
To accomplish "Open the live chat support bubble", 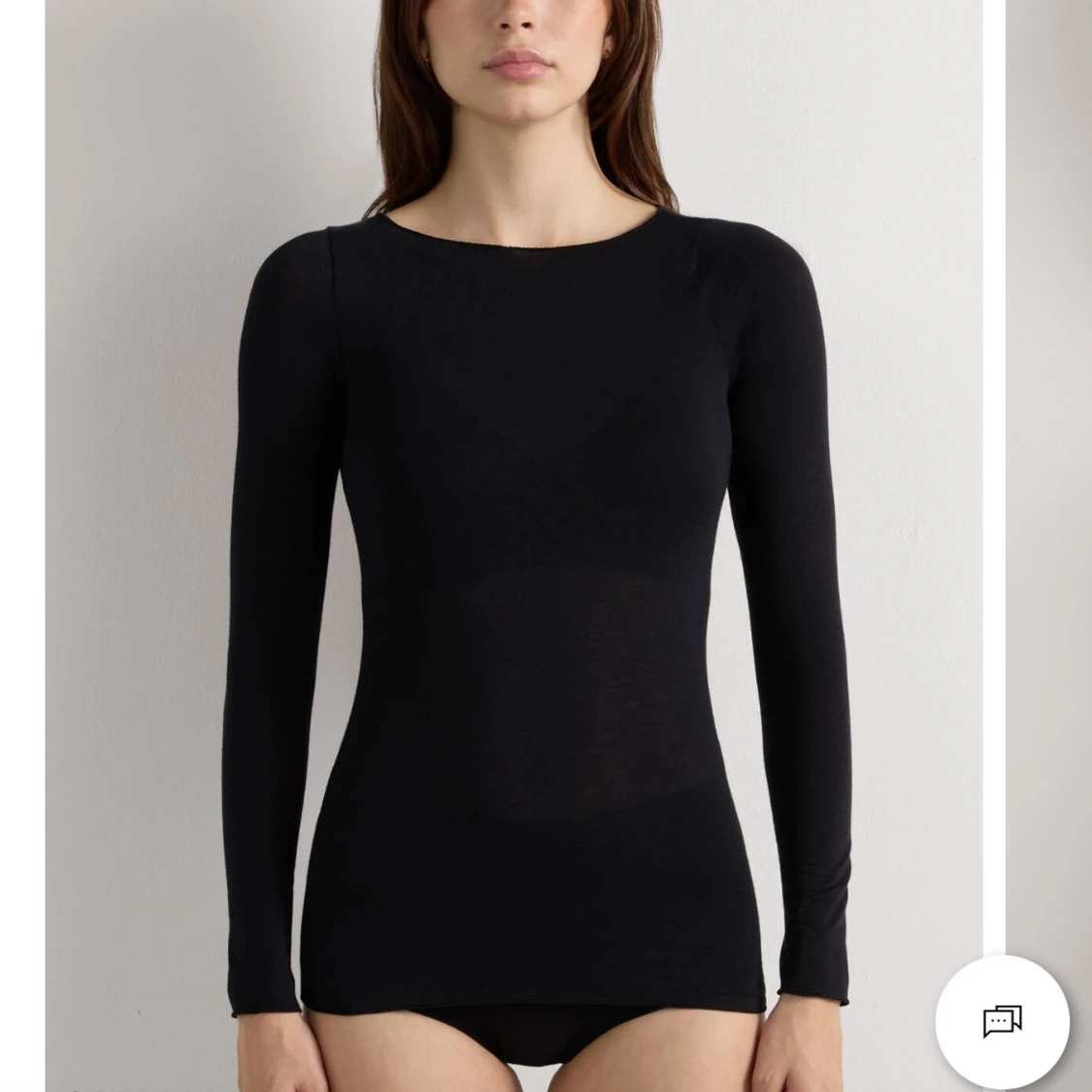I will pyautogui.click(x=1002, y=1021).
